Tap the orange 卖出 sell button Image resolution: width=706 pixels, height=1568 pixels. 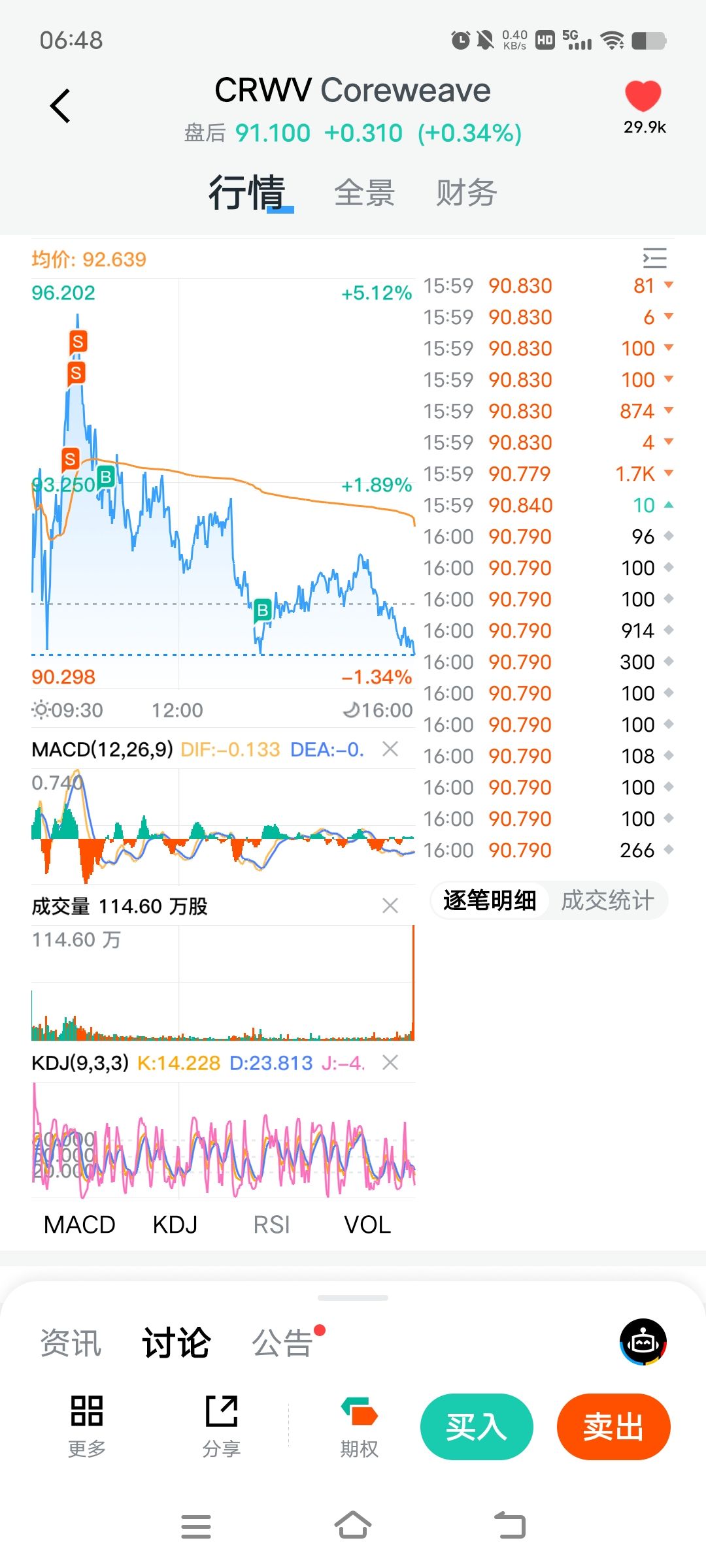[x=614, y=1427]
